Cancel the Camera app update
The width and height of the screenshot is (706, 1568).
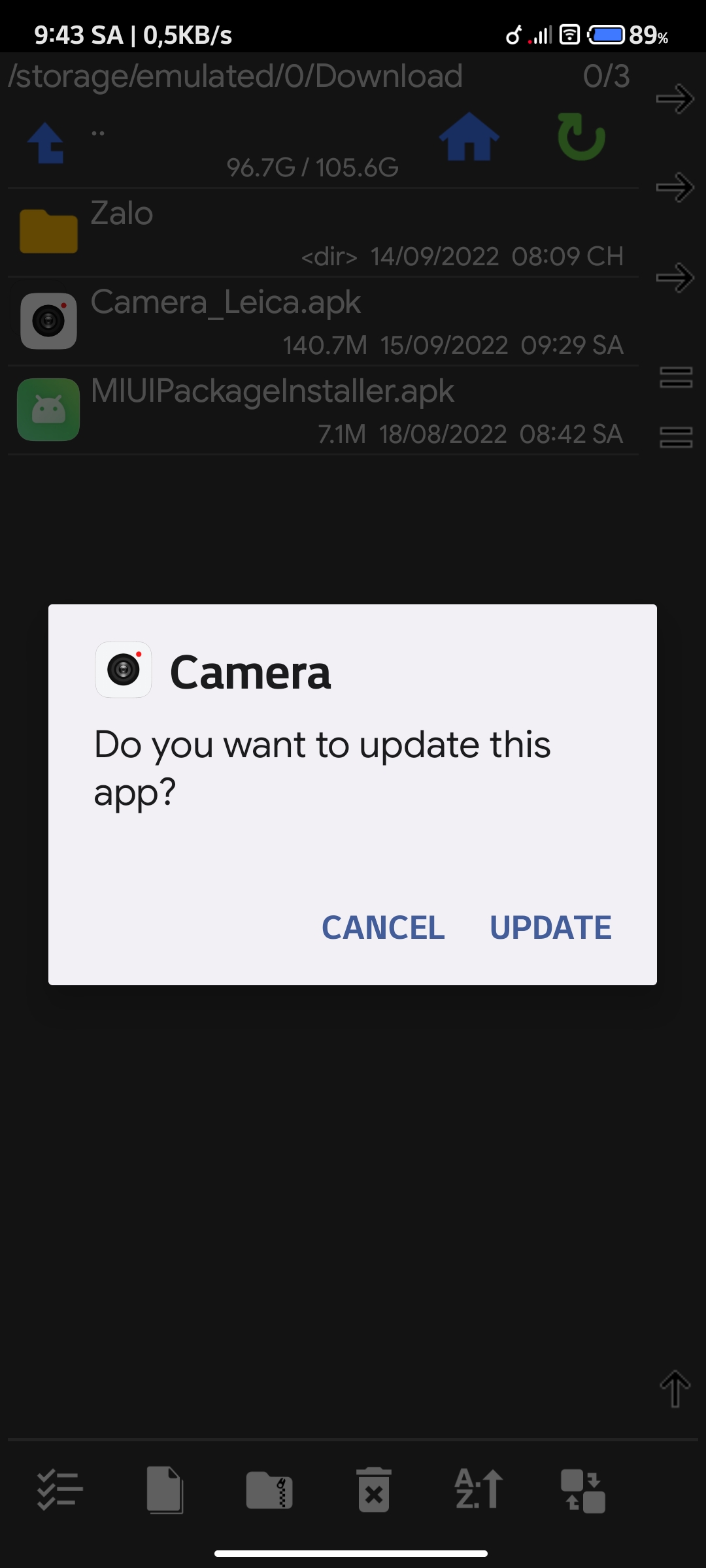(383, 927)
